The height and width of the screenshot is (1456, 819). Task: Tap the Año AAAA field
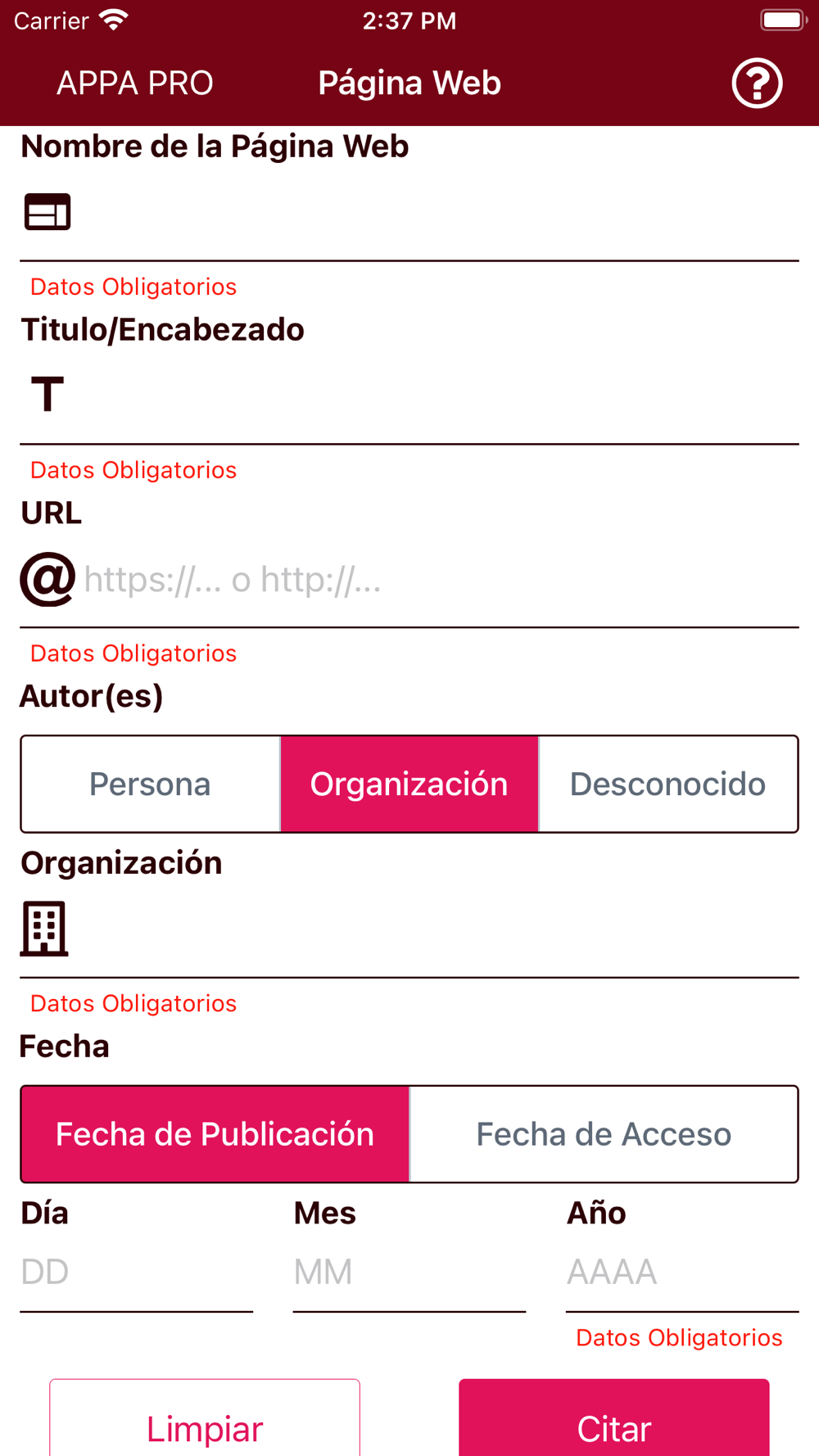682,1273
